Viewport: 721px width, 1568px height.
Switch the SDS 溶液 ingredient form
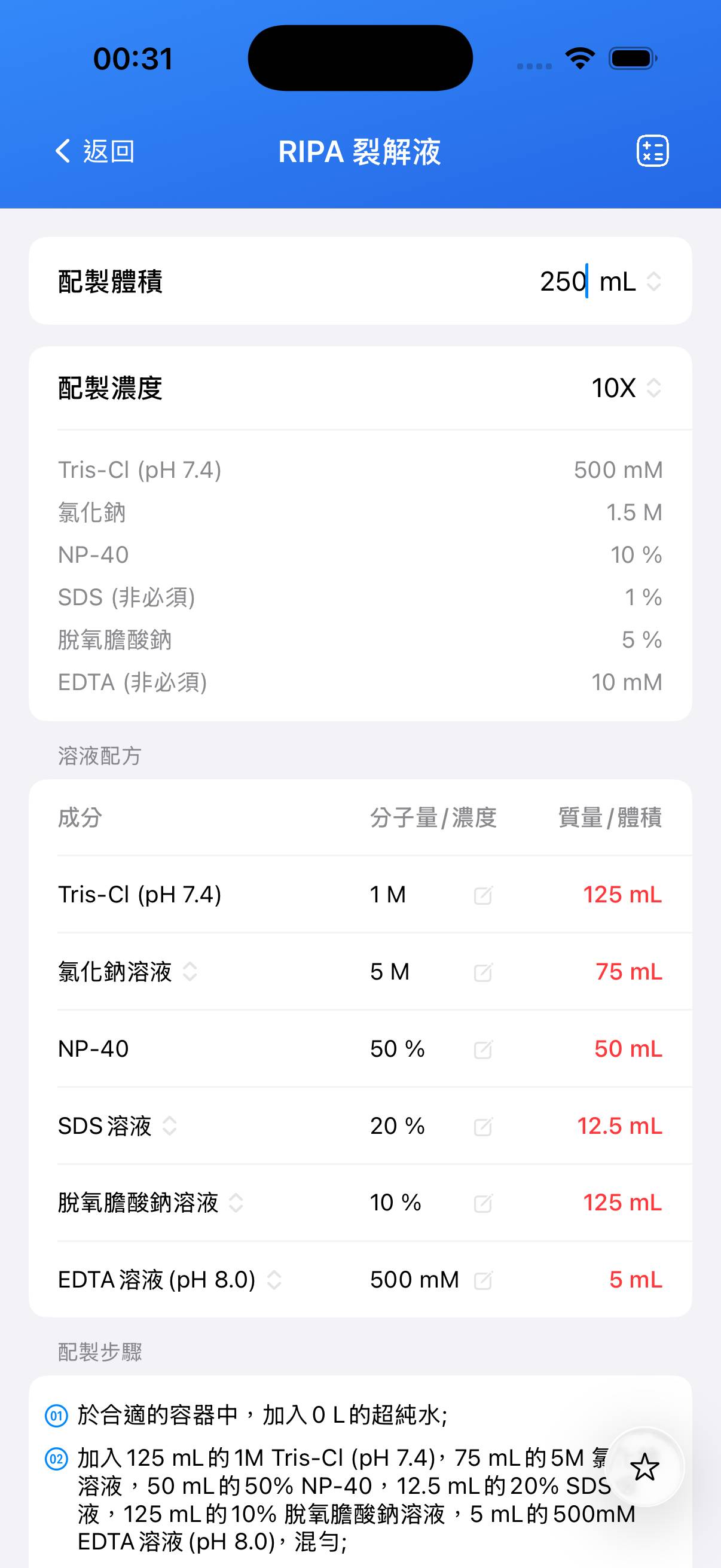tap(170, 1126)
